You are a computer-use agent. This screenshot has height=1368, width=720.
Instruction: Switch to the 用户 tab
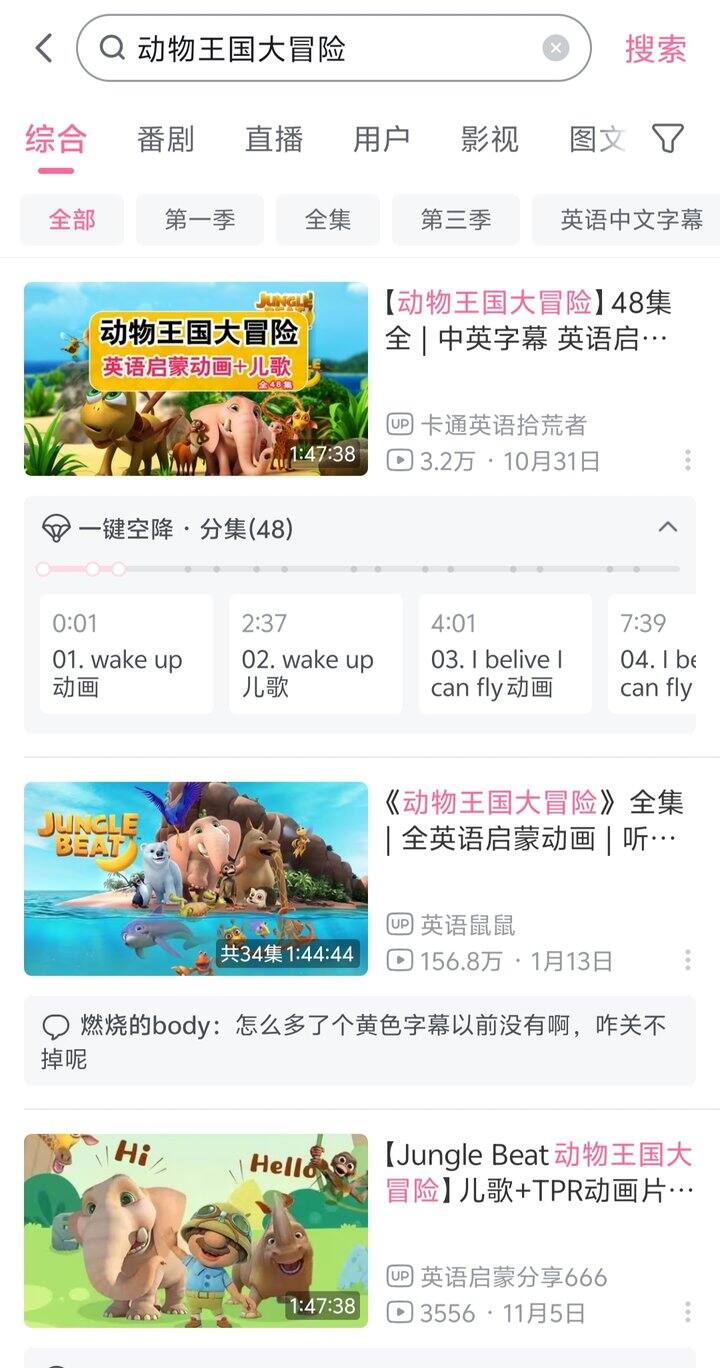coord(382,139)
